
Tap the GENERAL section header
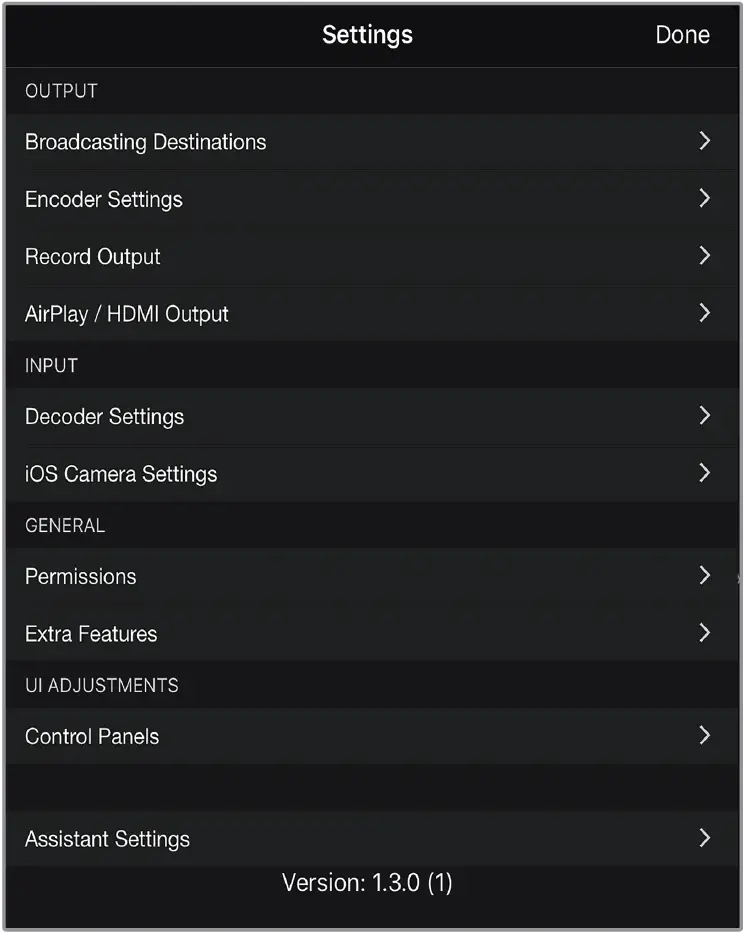(x=65, y=525)
